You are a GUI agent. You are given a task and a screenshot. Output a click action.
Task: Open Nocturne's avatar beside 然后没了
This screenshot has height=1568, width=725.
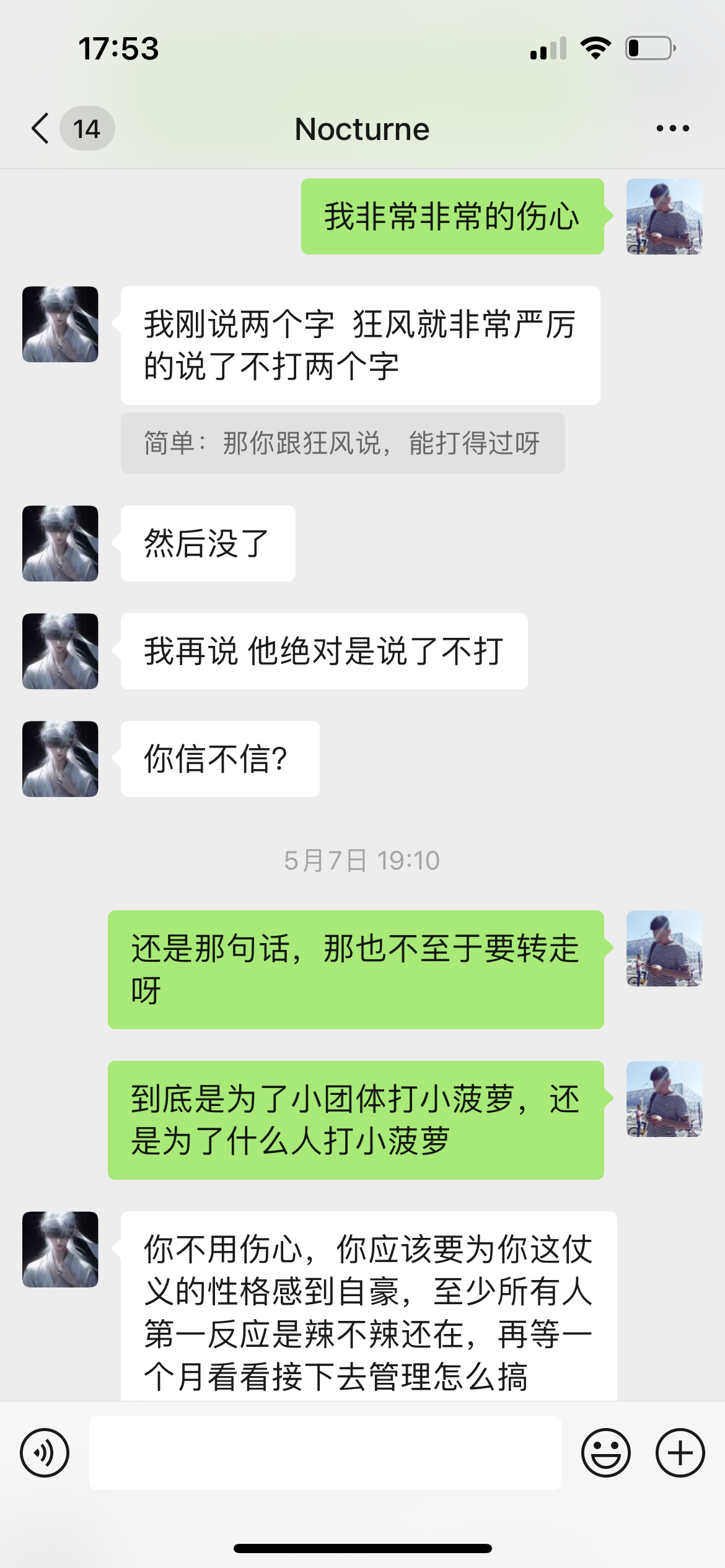[x=60, y=543]
